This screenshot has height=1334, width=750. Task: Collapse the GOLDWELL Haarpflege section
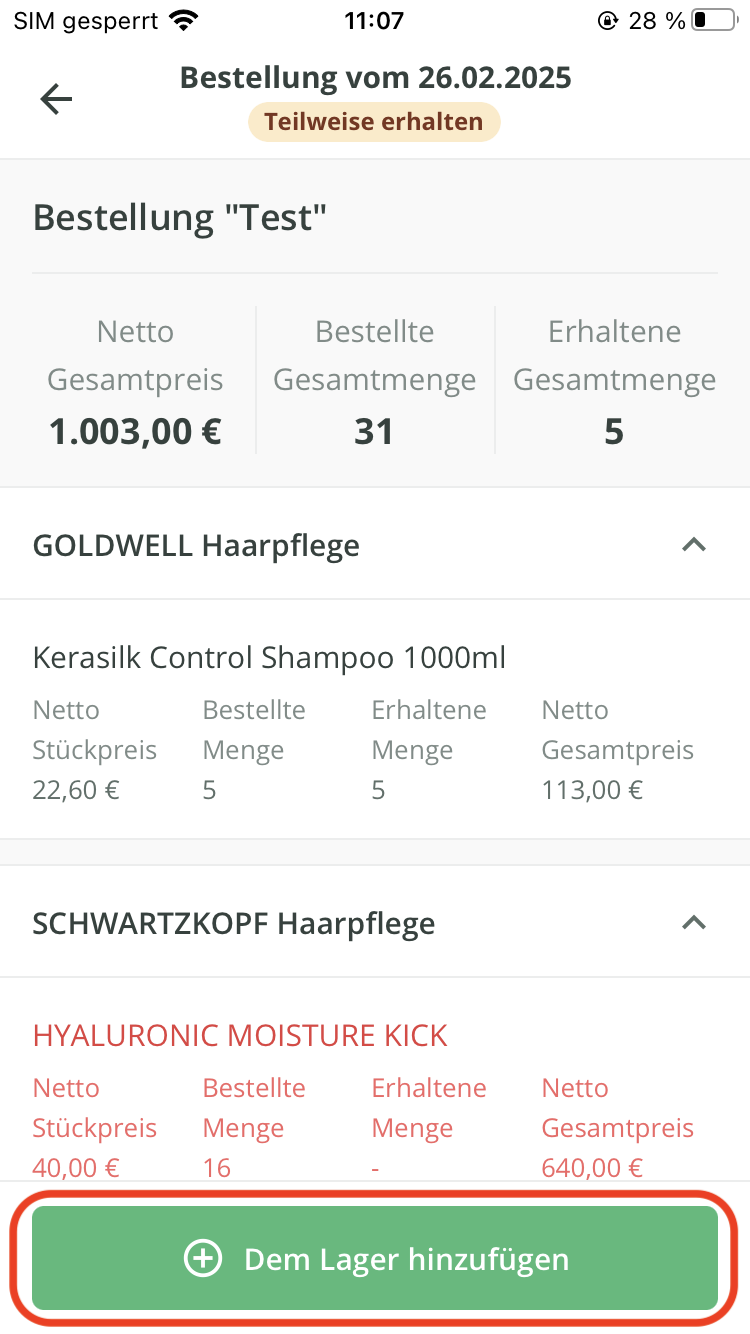pyautogui.click(x=693, y=545)
